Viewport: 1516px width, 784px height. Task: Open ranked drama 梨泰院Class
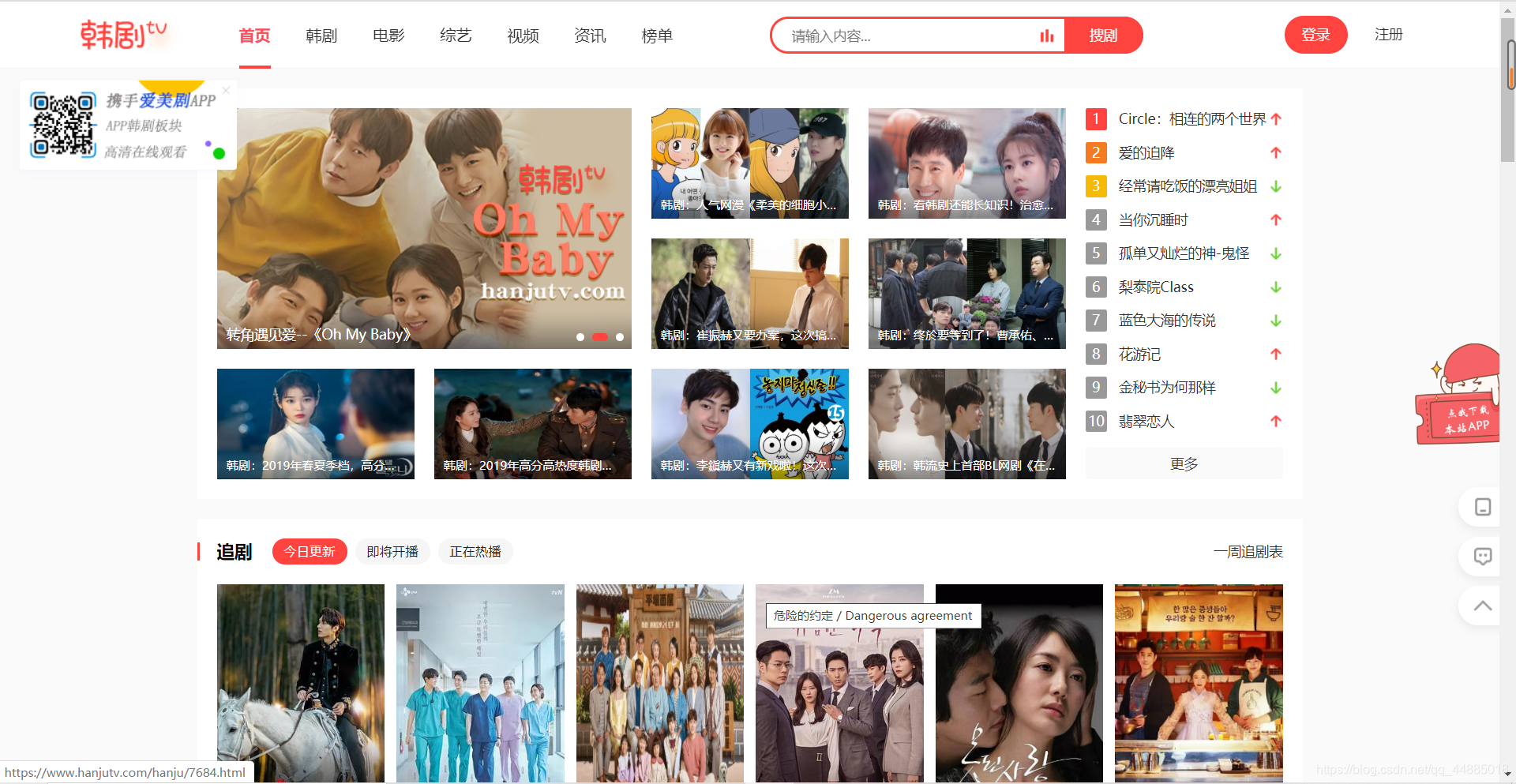tap(1156, 287)
